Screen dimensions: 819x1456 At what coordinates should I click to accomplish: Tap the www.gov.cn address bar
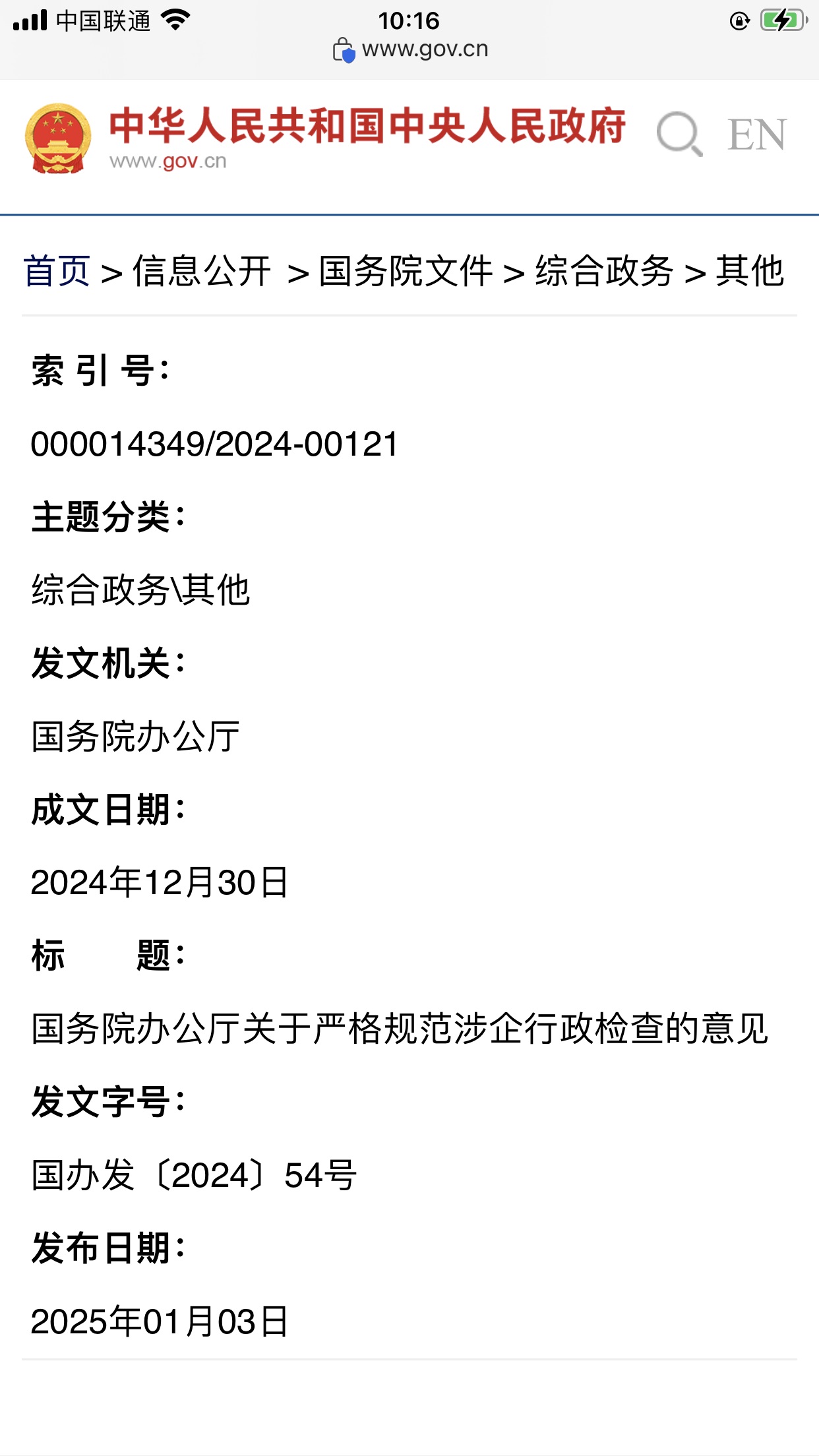click(x=409, y=49)
